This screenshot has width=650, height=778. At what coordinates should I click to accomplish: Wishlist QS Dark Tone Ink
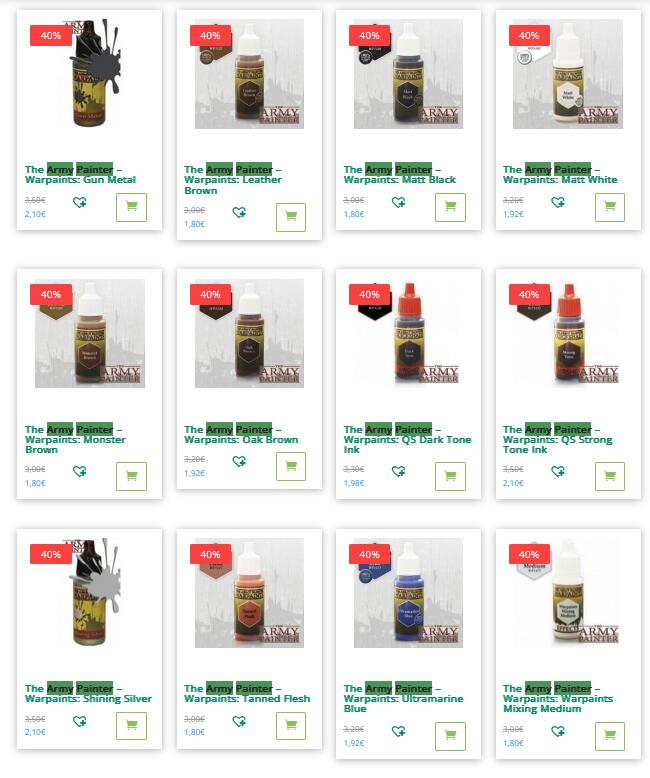(398, 472)
